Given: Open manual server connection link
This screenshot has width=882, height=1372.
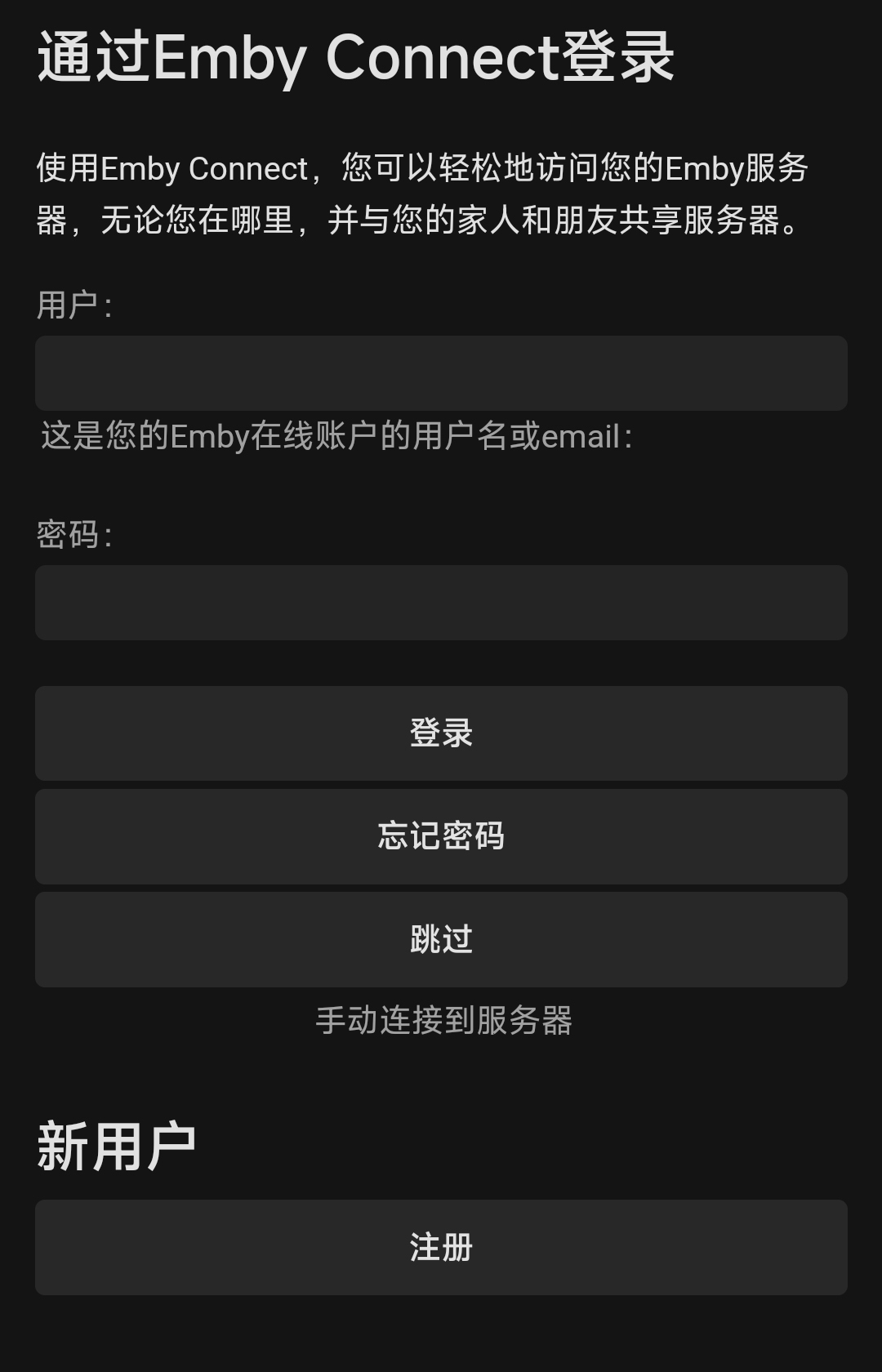Looking at the screenshot, I should pos(441,1019).
